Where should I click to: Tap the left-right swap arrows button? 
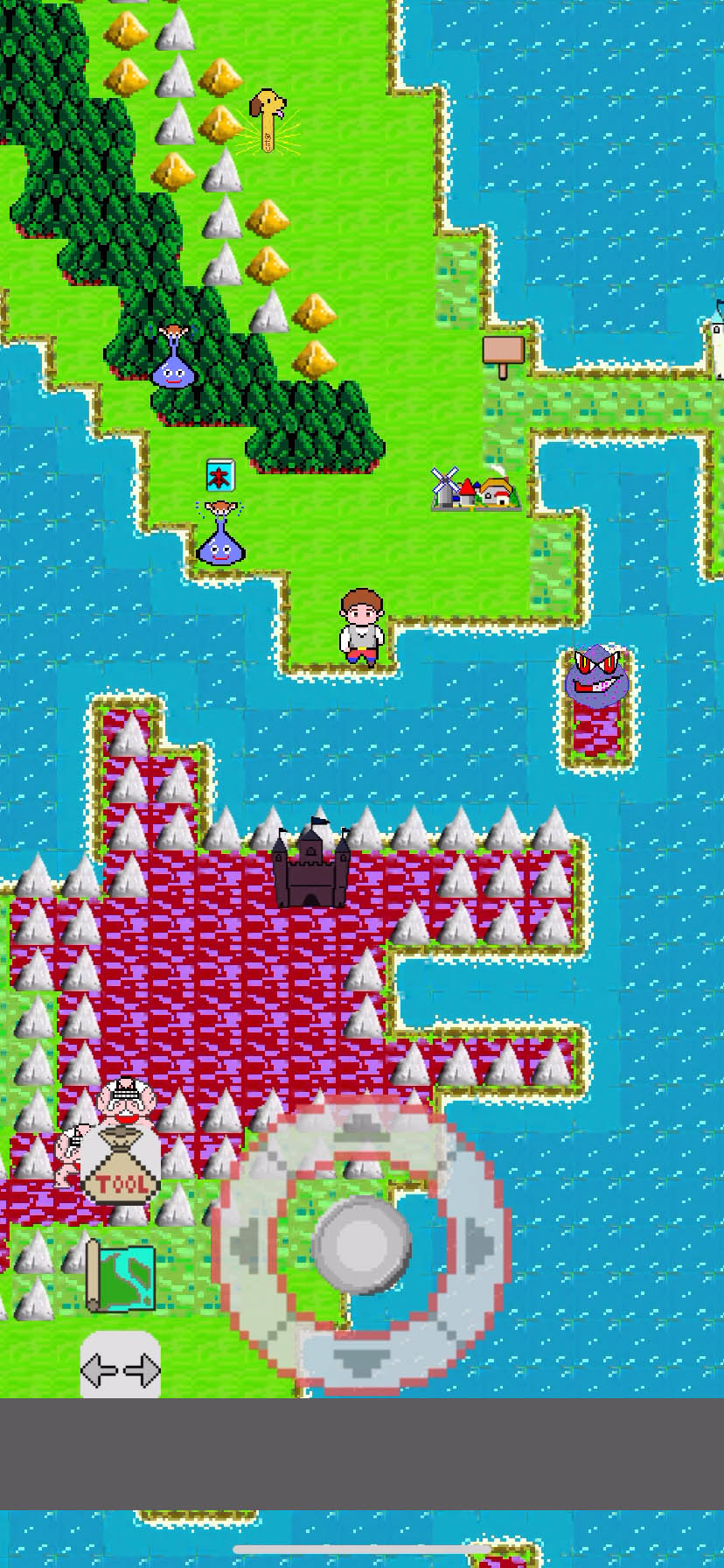[x=121, y=1369]
